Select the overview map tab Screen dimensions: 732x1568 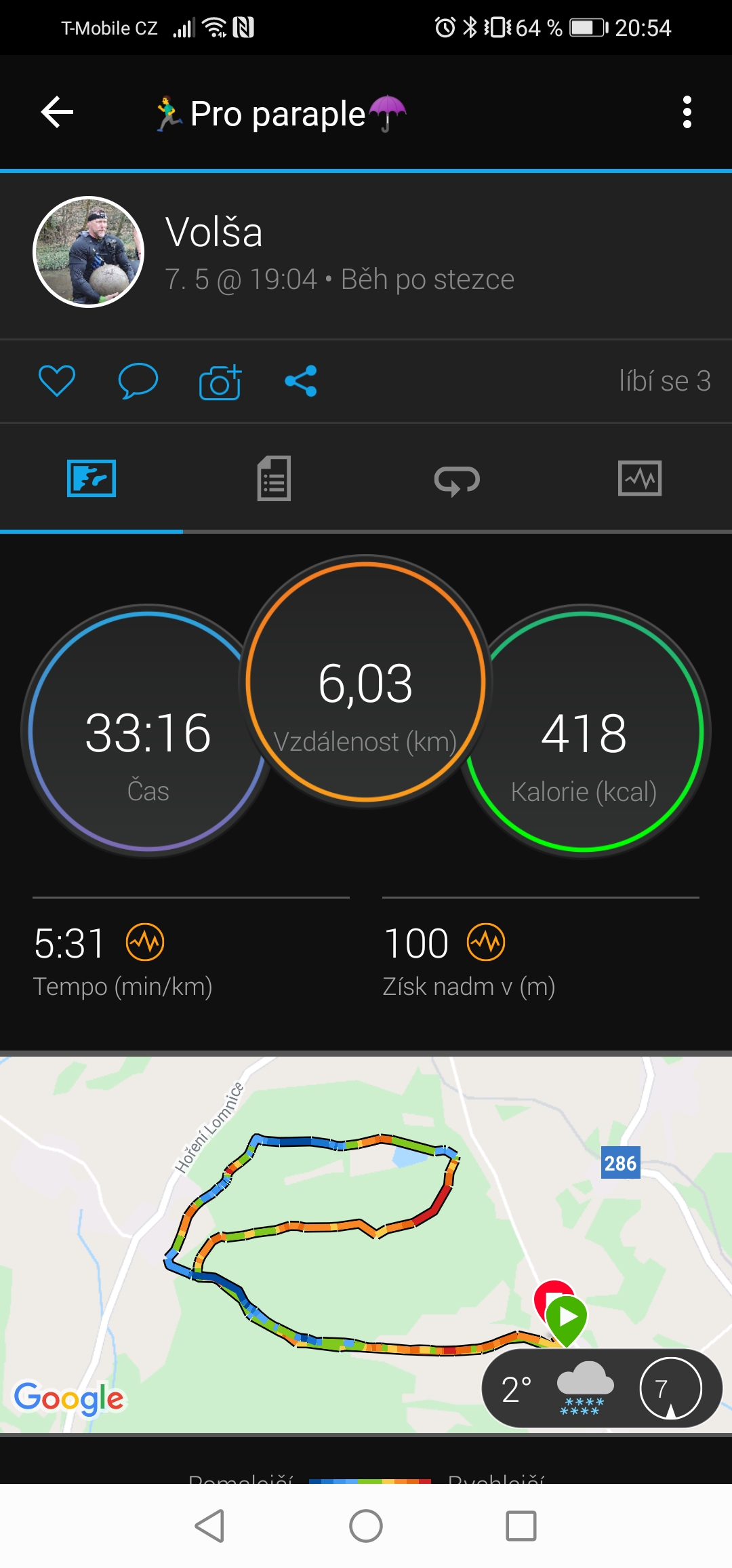91,478
